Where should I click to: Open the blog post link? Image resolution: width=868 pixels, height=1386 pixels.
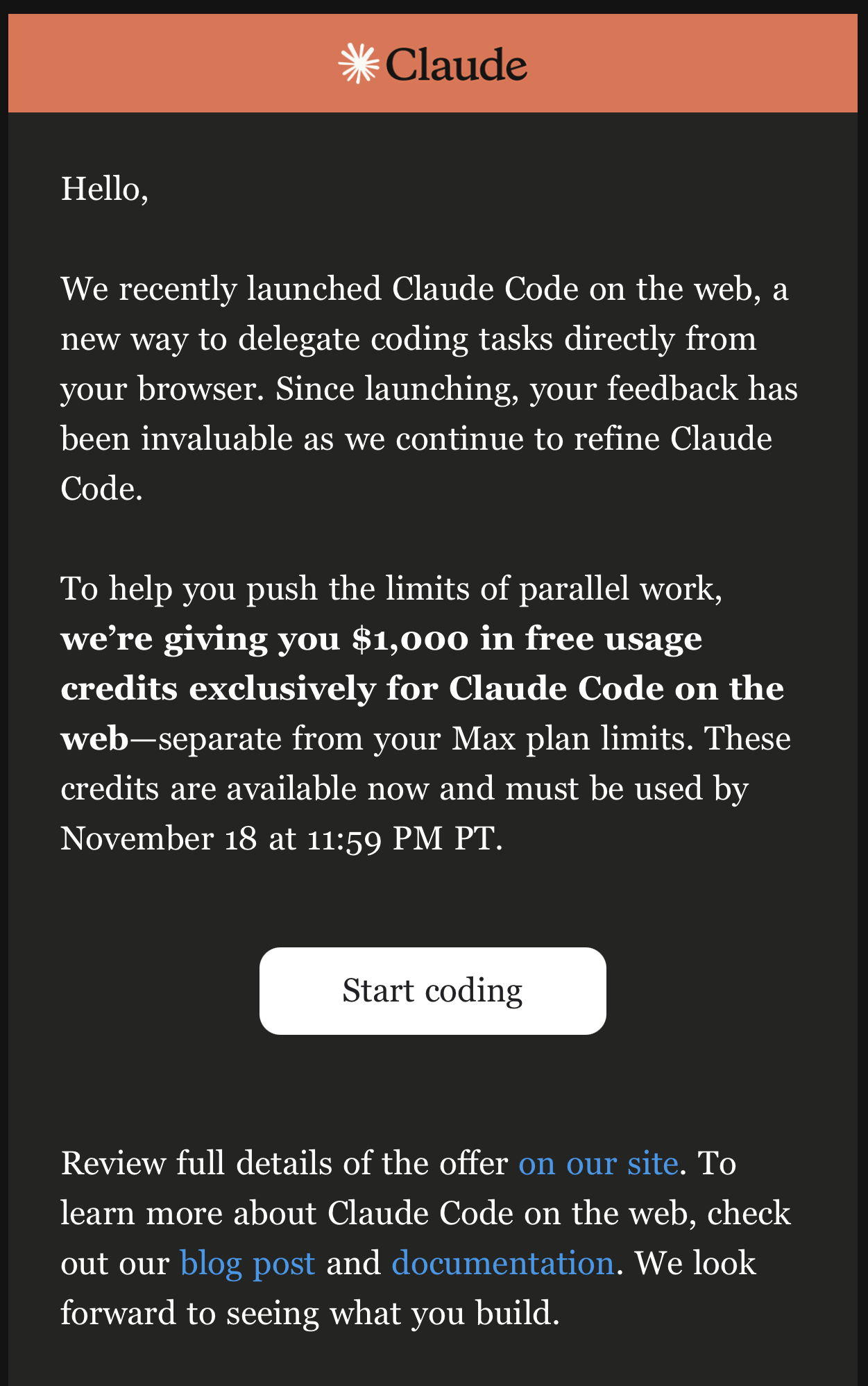(x=248, y=1263)
